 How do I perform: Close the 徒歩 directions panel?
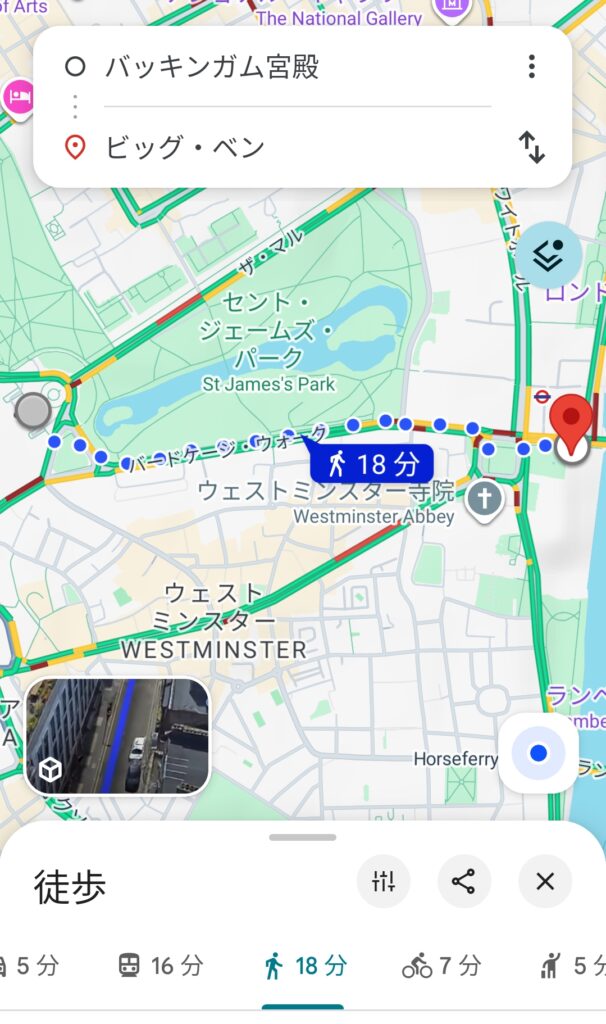coord(544,881)
